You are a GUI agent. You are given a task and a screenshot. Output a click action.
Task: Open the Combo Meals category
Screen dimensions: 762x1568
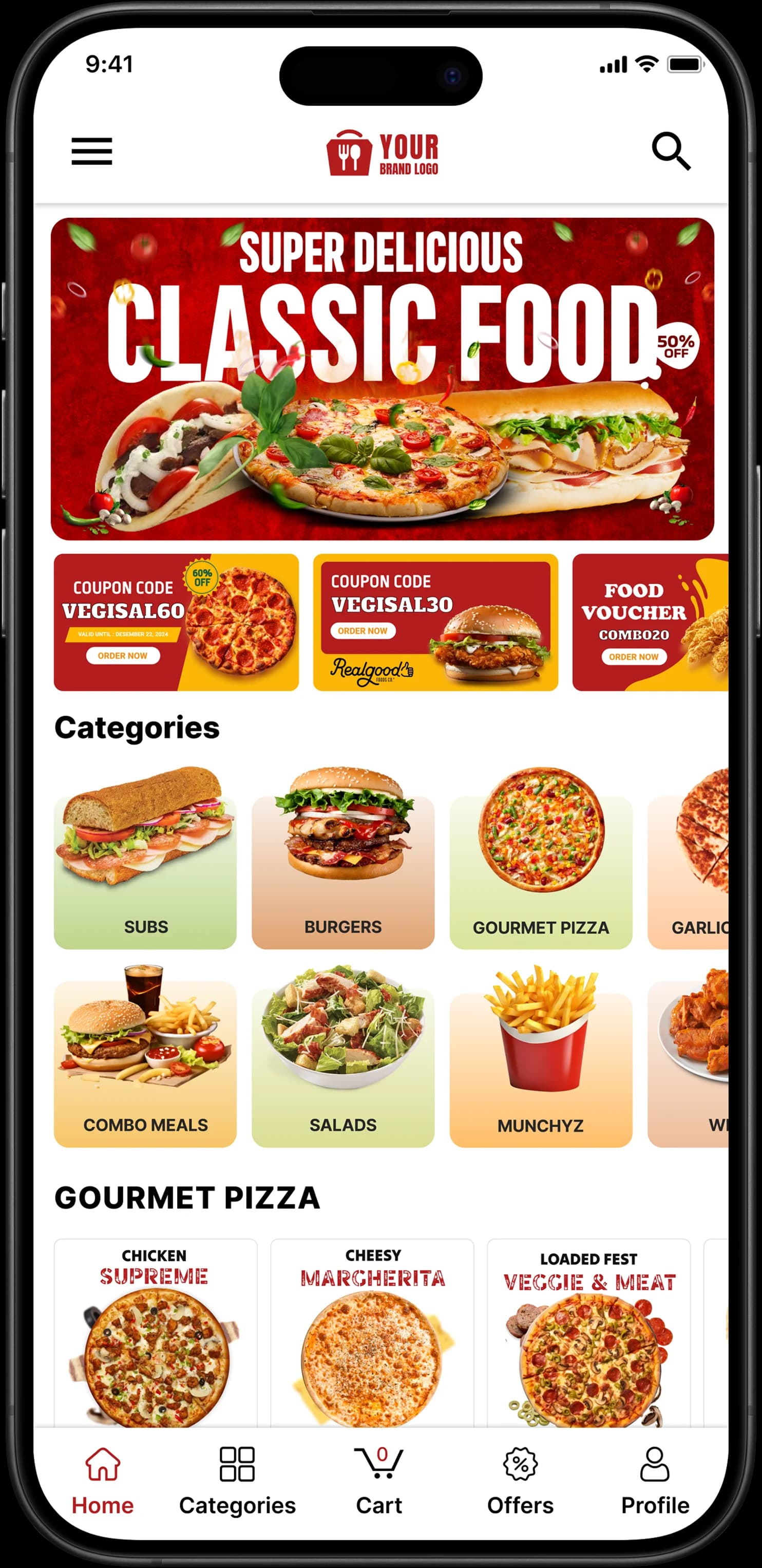[146, 1065]
